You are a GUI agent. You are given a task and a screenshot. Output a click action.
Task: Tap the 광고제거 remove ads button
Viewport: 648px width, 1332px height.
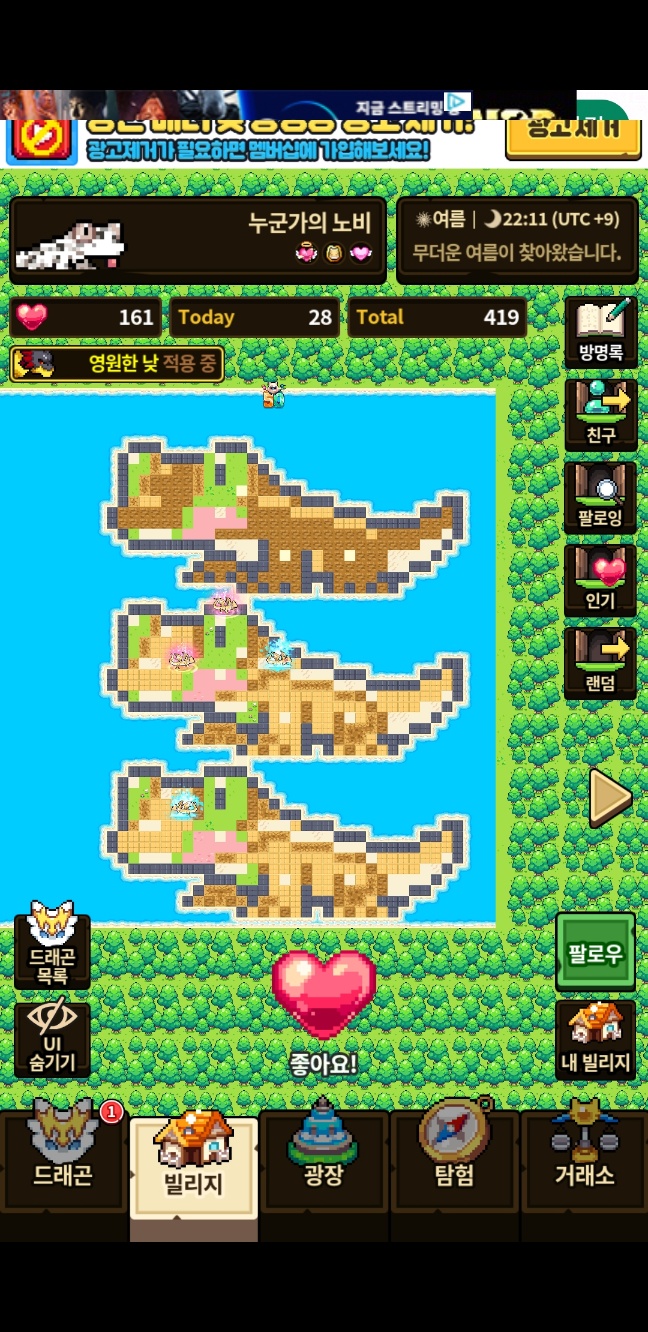(572, 138)
